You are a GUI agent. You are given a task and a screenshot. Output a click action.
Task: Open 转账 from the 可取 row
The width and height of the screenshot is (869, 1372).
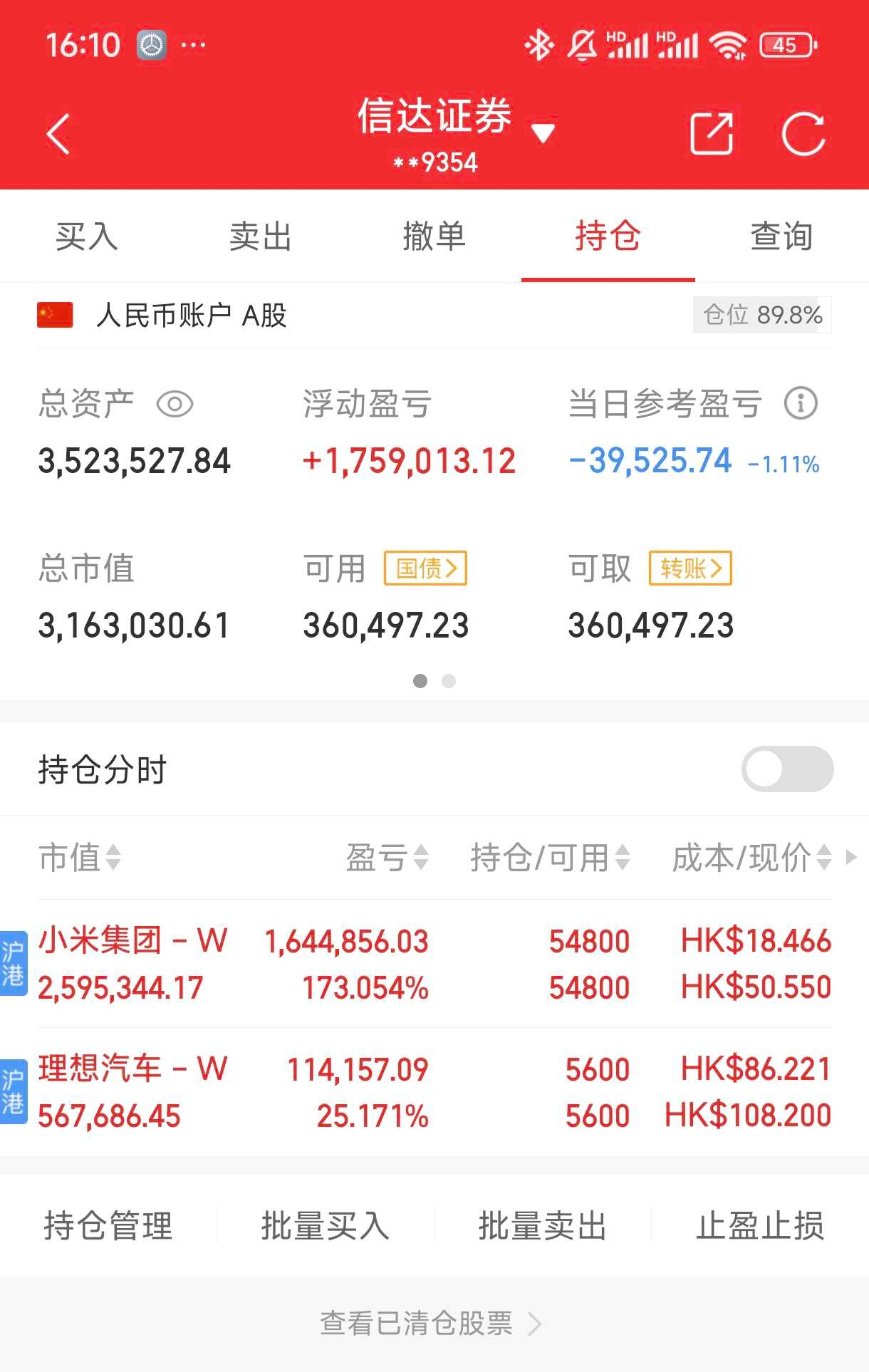tap(690, 567)
